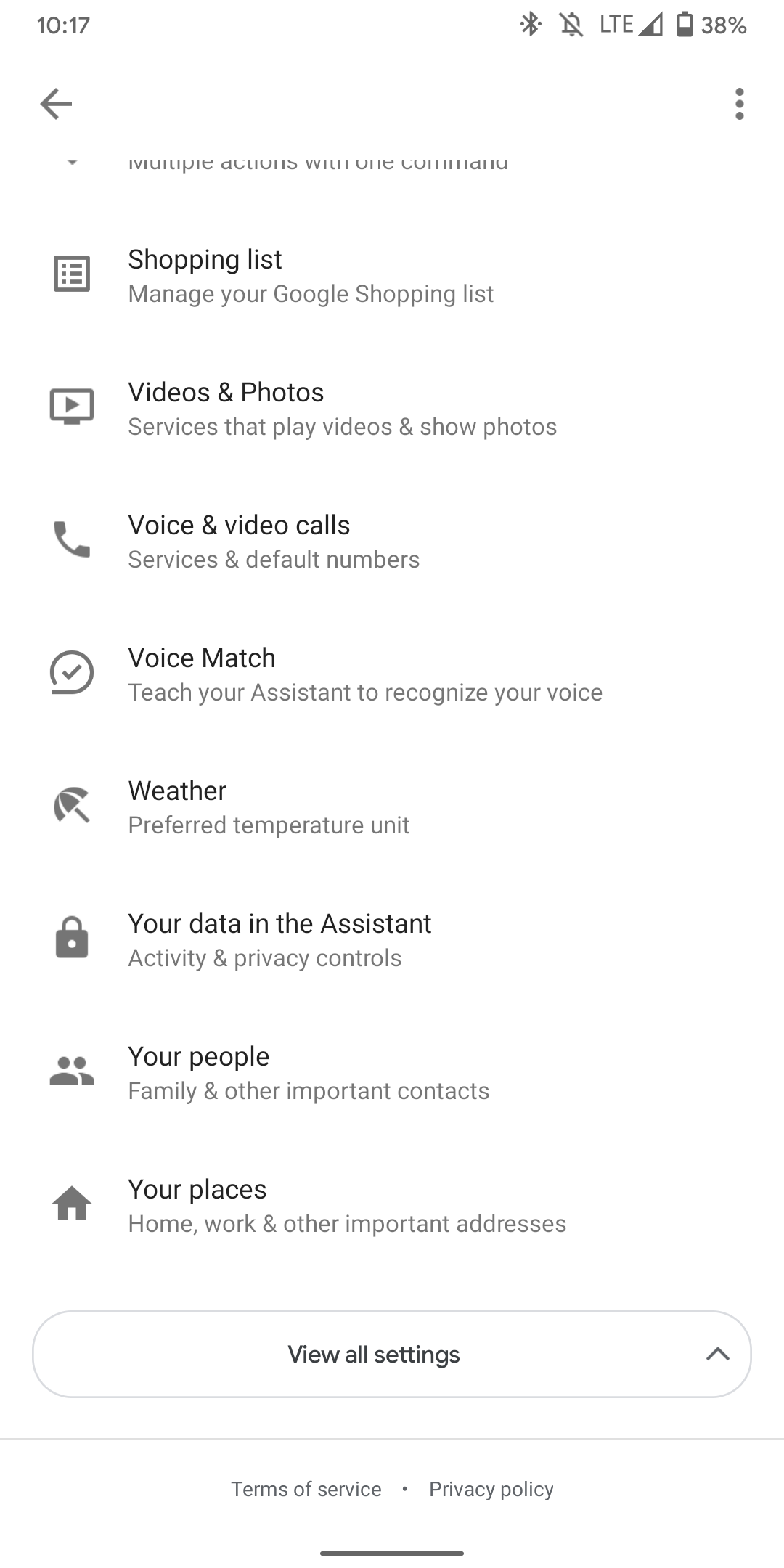
Task: Collapse settings with the up chevron
Action: click(x=718, y=1354)
